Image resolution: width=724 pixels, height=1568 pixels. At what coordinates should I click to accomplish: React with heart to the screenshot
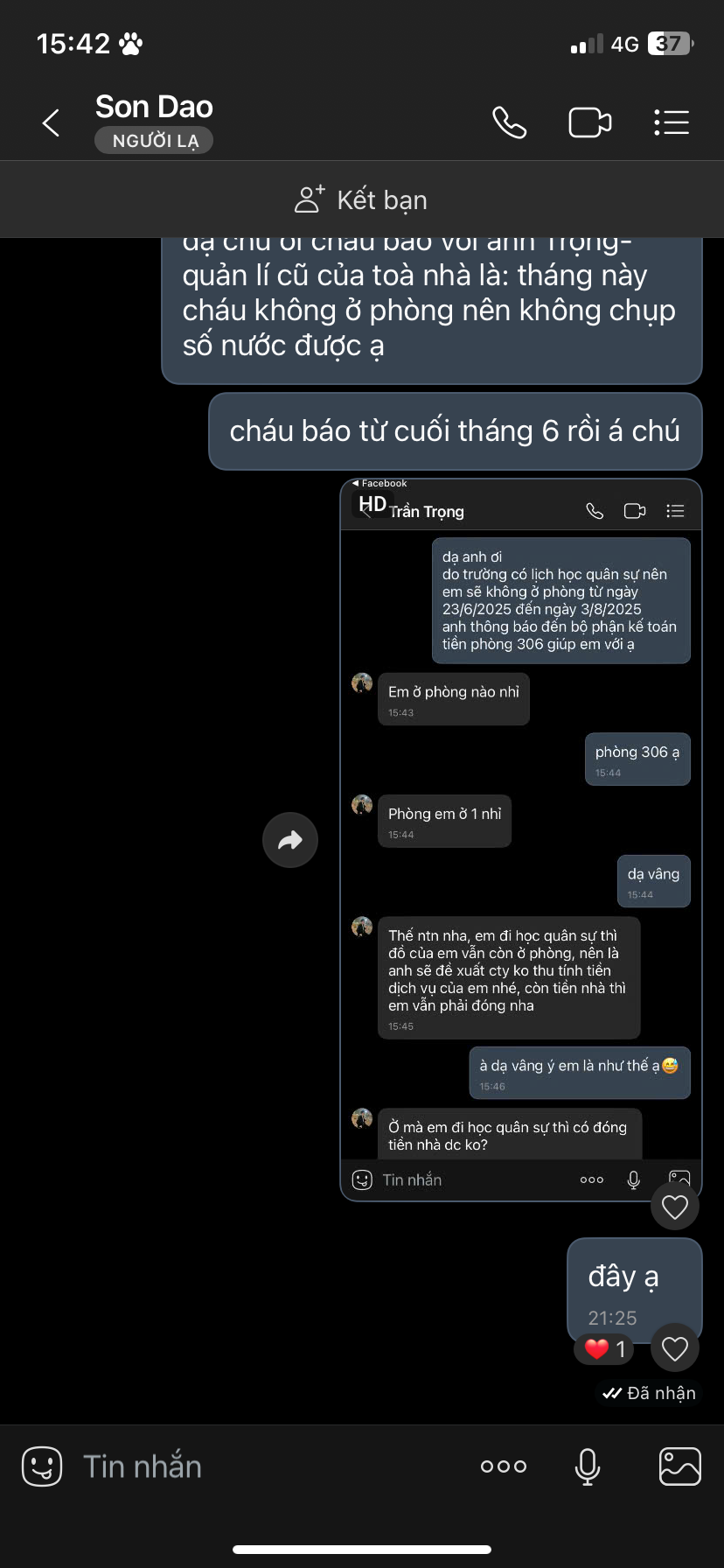click(x=674, y=1207)
